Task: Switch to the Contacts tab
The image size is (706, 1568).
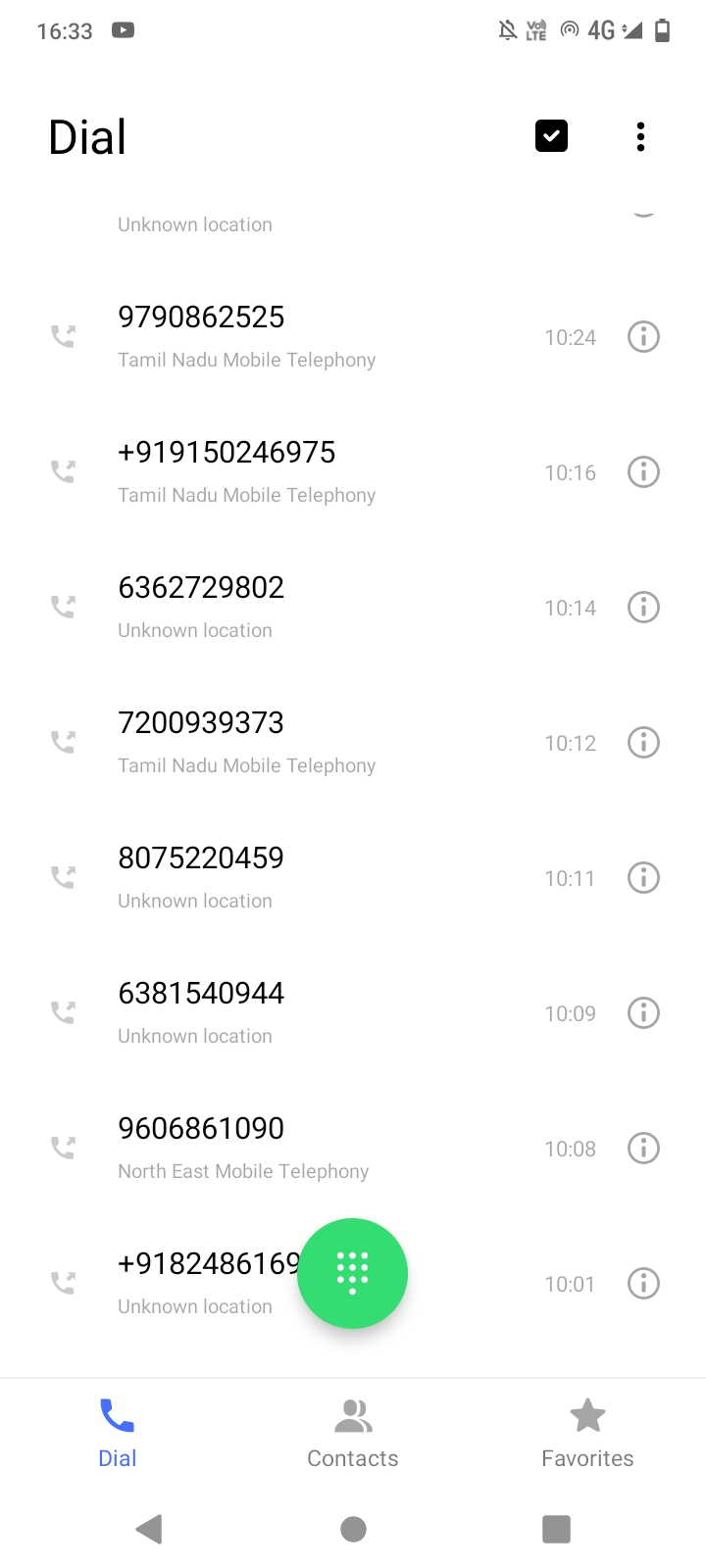Action: click(x=353, y=1434)
